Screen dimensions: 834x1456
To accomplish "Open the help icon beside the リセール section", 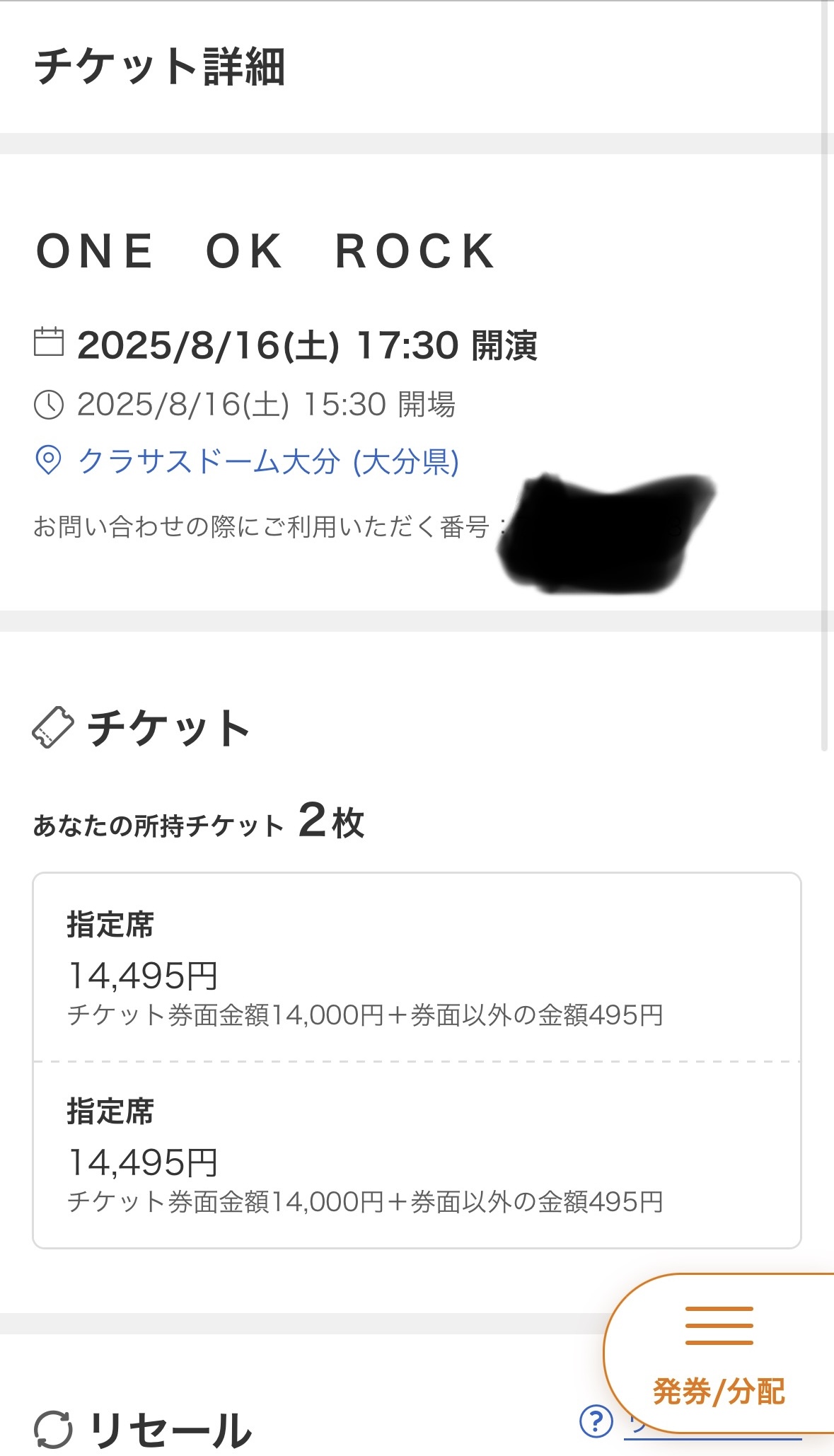I will click(x=596, y=1421).
